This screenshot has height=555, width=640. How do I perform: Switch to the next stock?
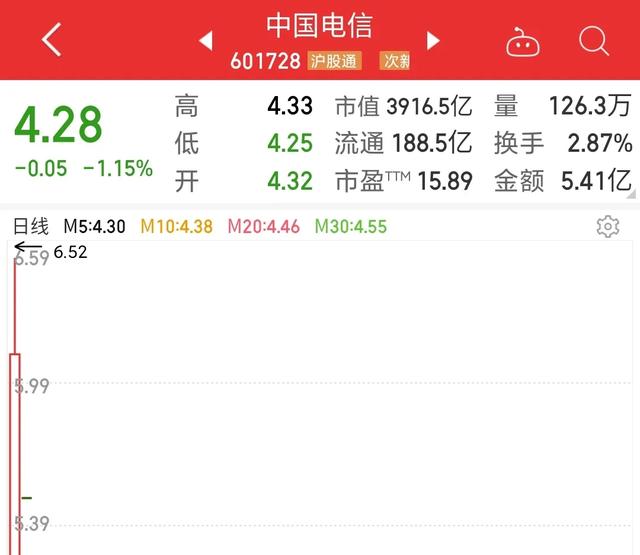tap(433, 40)
